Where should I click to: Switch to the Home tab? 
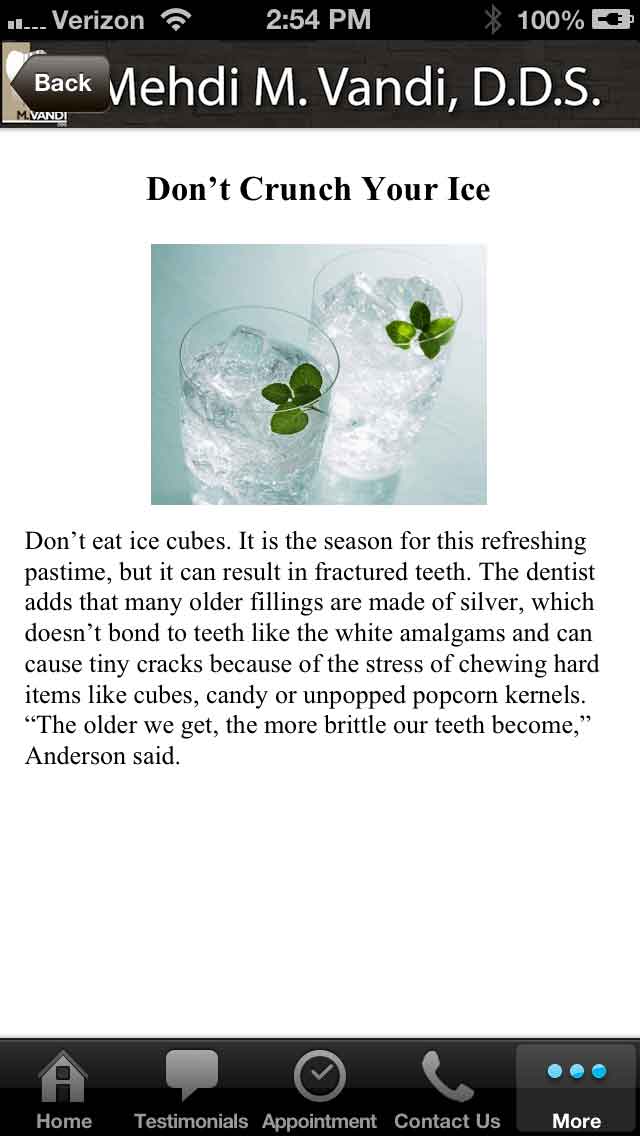coord(64,1090)
